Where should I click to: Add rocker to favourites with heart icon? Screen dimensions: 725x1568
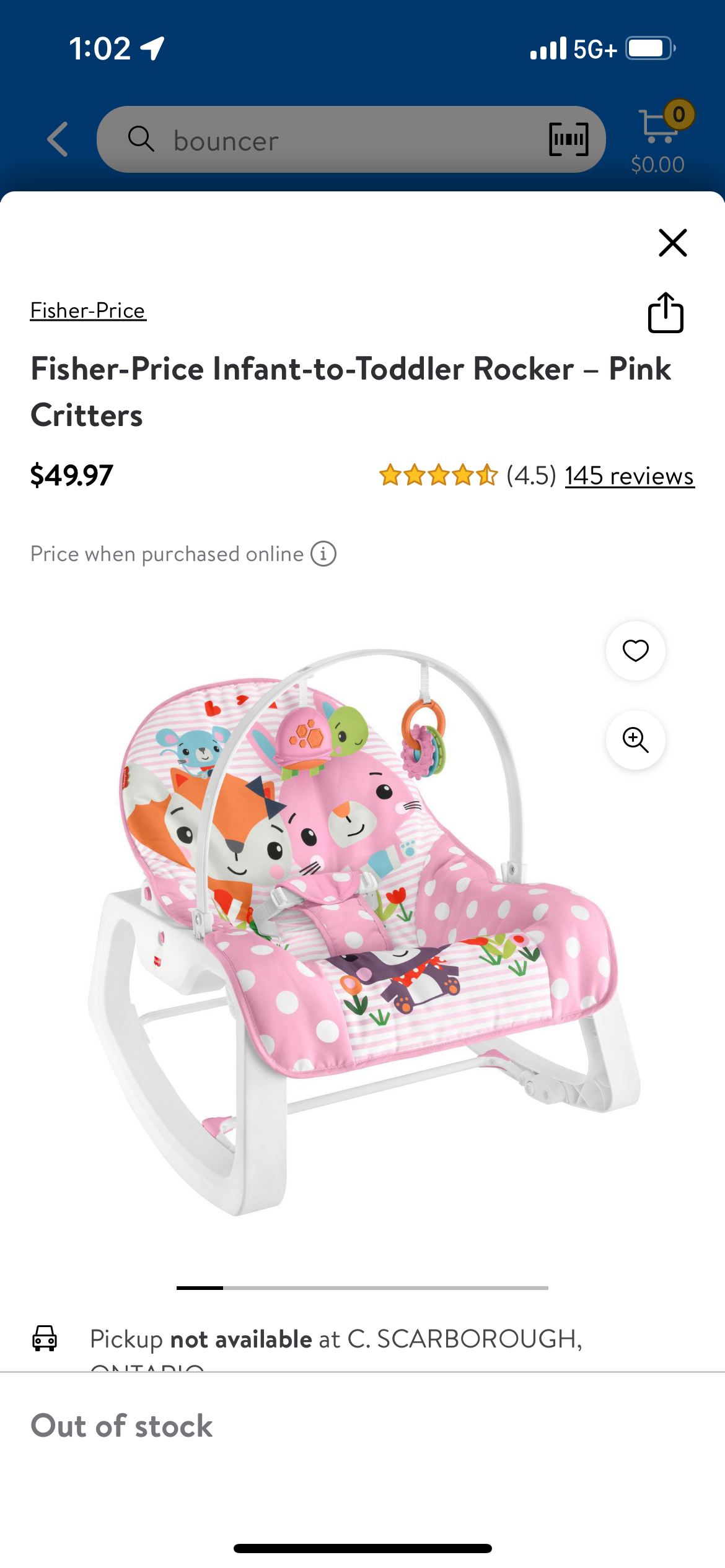[635, 651]
